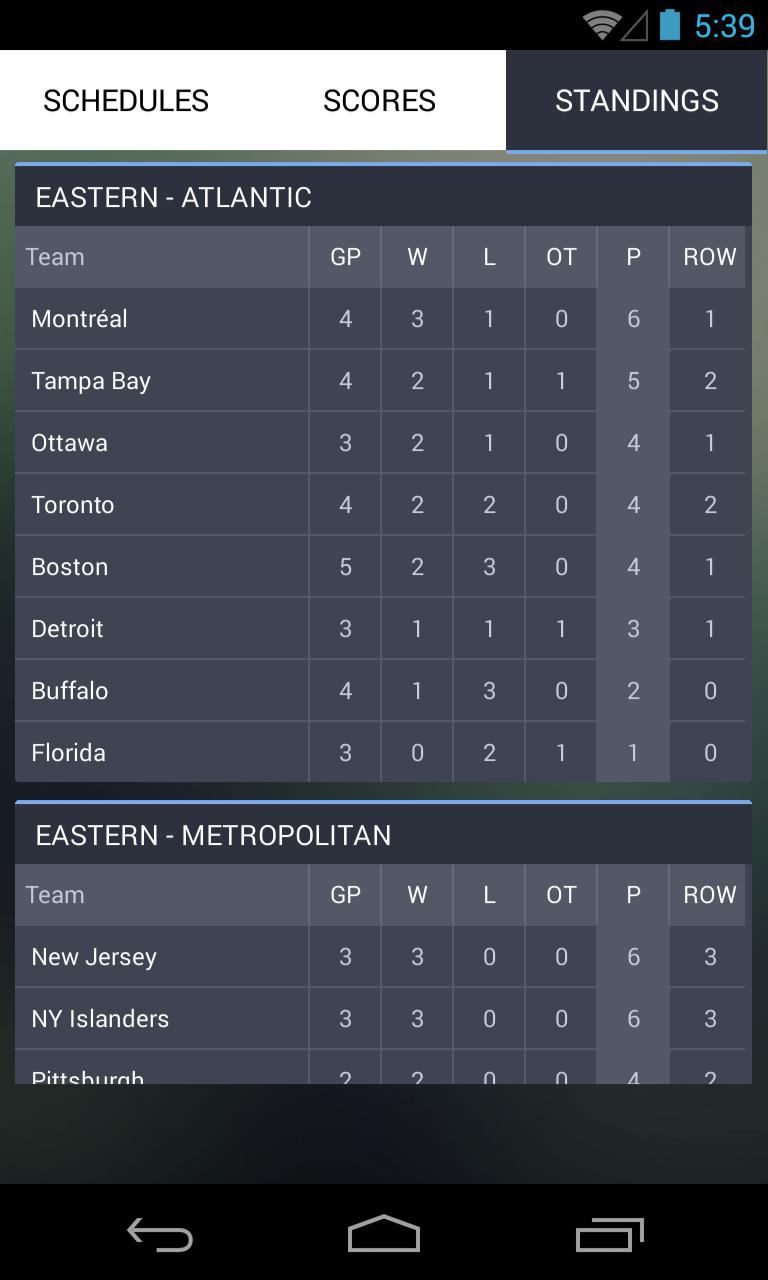Tap the Back navigation icon
Image resolution: width=768 pixels, height=1280 pixels.
coord(160,1235)
